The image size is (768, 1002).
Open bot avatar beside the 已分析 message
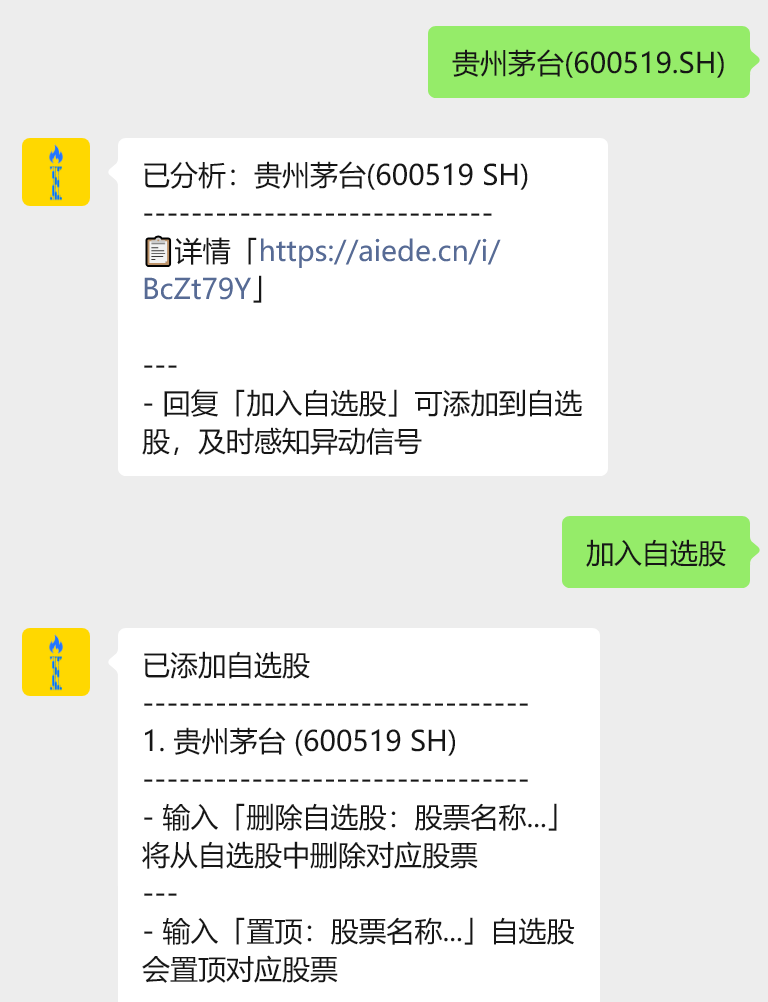[x=56, y=172]
